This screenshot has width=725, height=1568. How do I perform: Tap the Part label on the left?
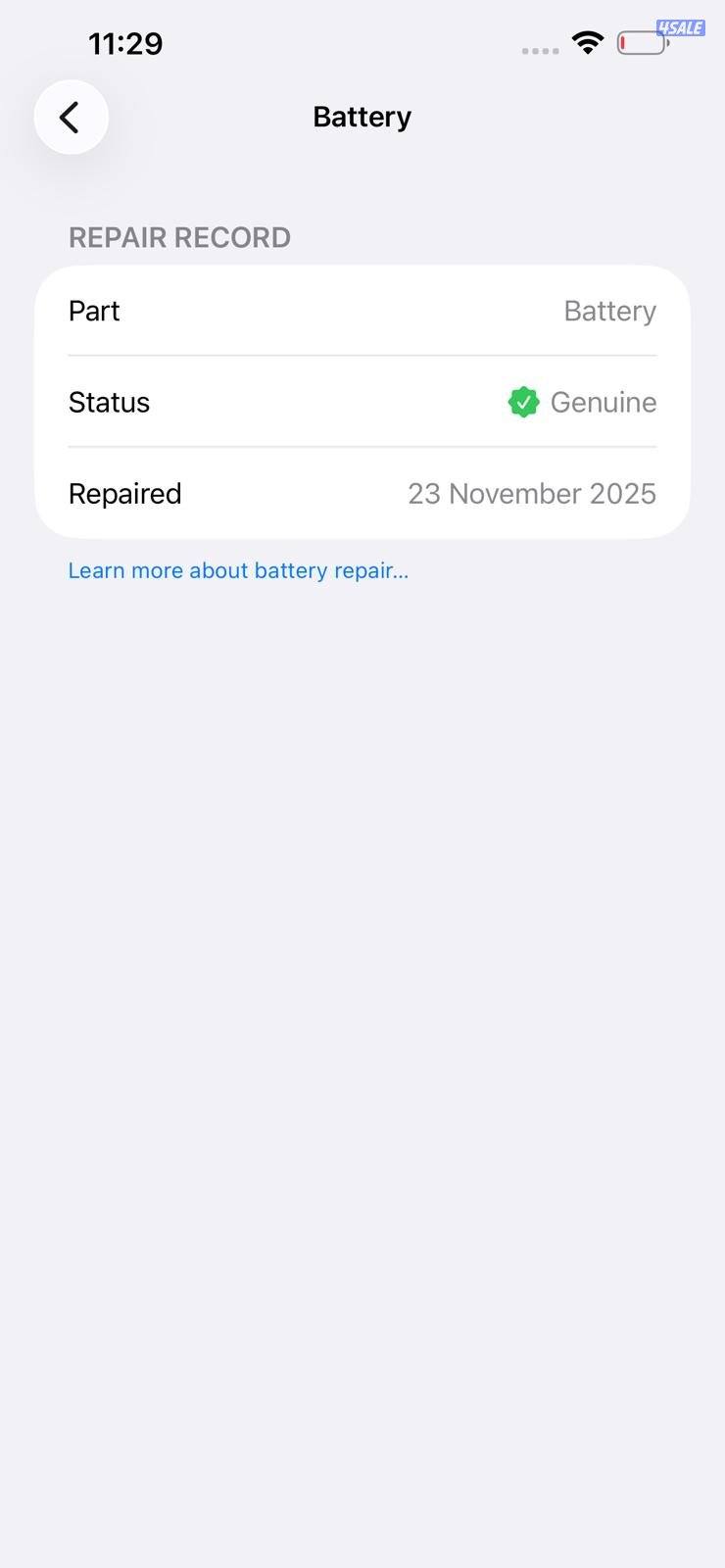[94, 311]
